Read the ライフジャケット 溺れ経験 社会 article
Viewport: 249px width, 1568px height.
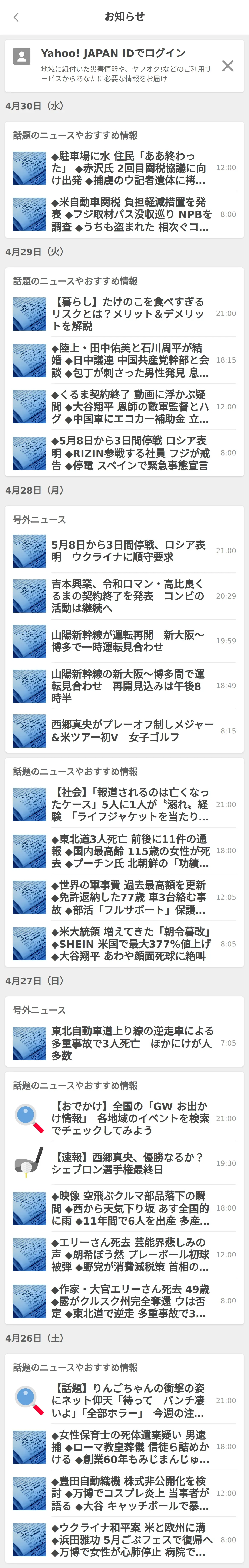tap(129, 805)
